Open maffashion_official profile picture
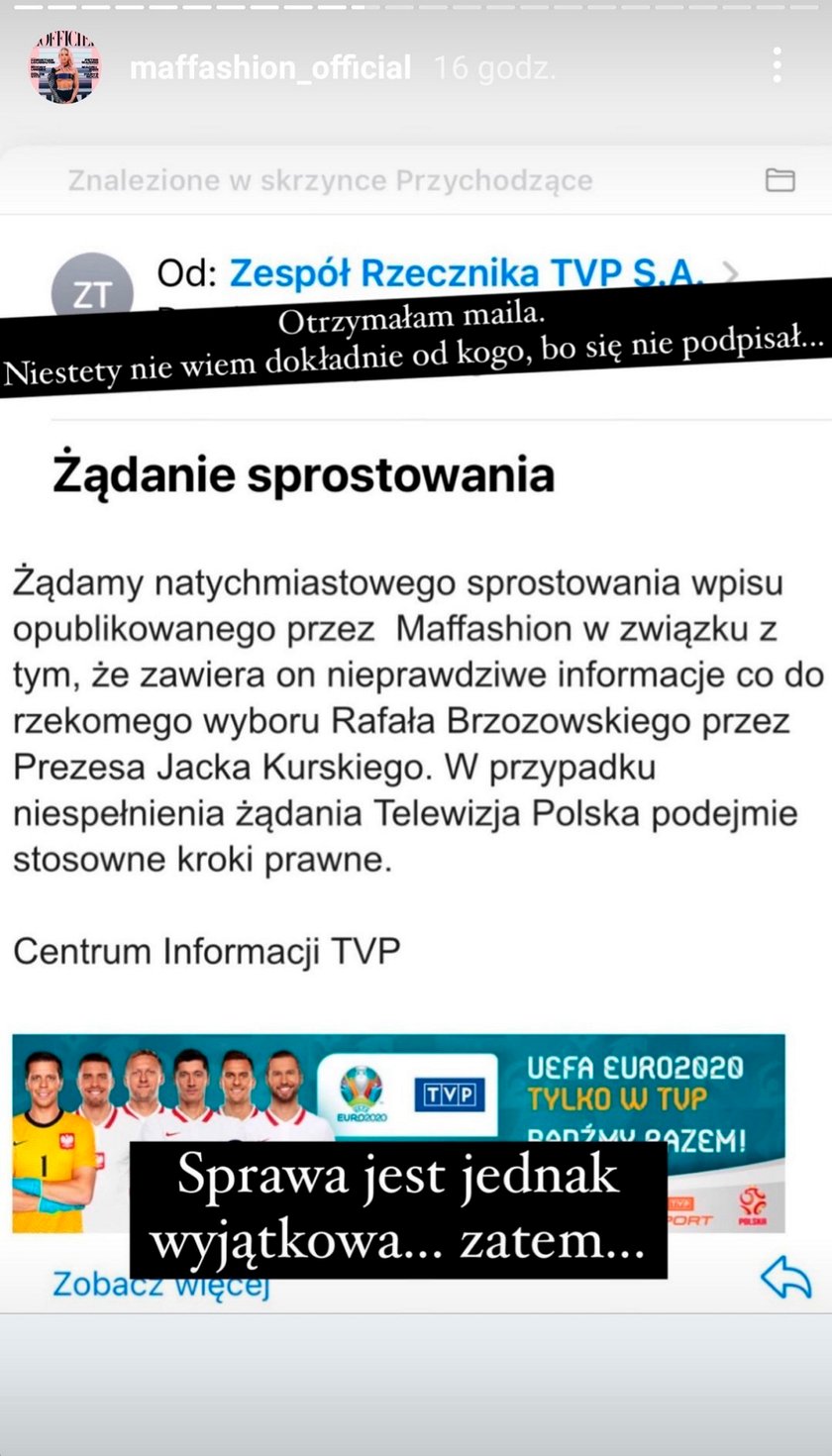 point(64,67)
